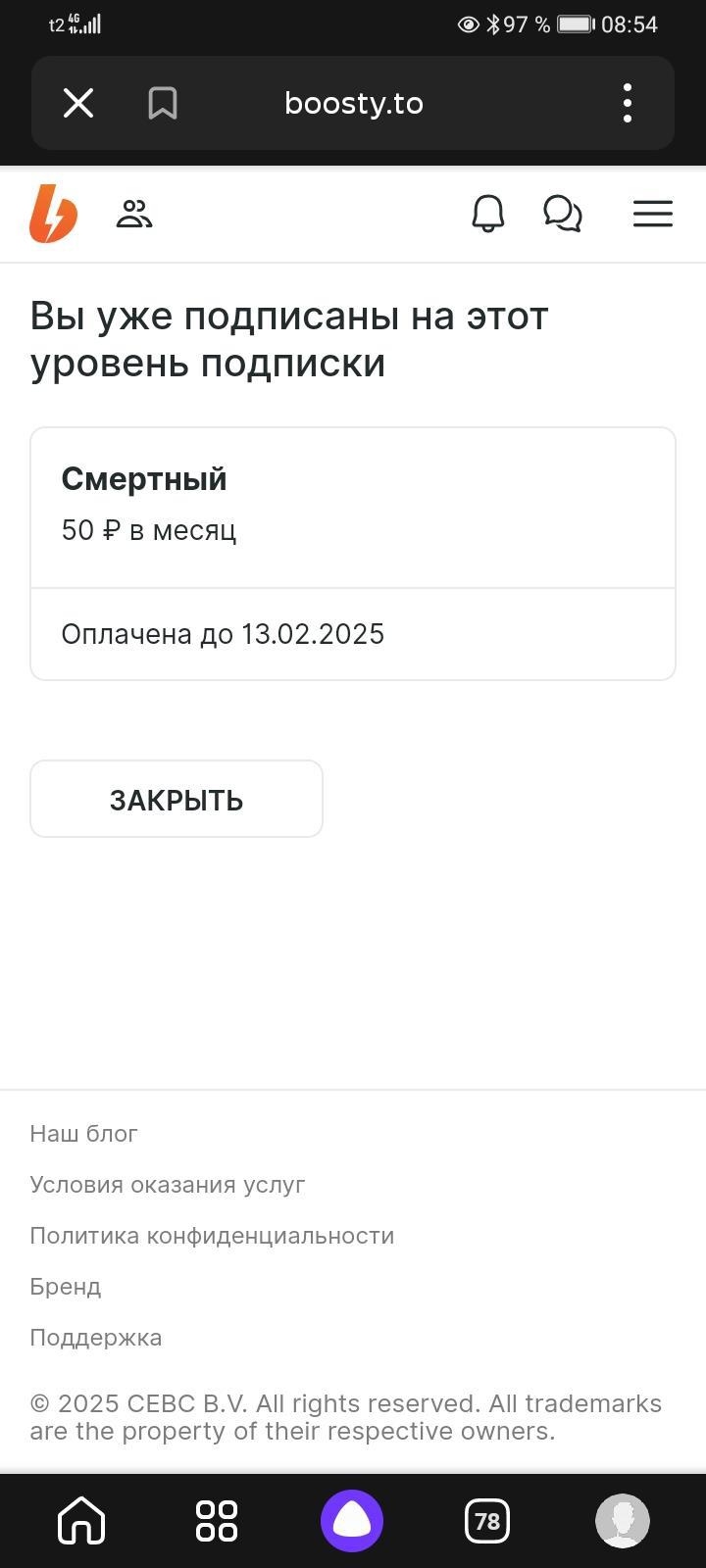Image resolution: width=706 pixels, height=1568 pixels.
Task: Open the browser profile avatar
Action: (x=623, y=1521)
